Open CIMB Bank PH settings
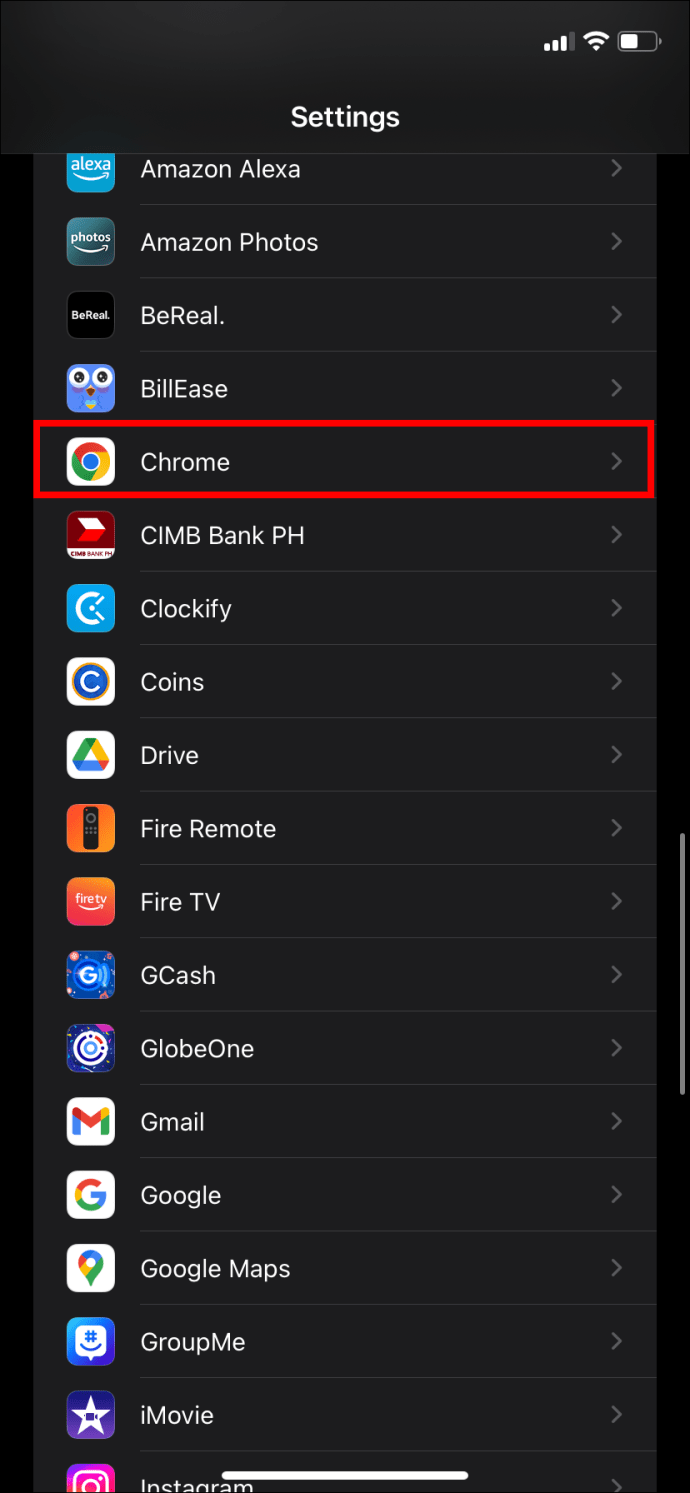690x1493 pixels. 344,535
